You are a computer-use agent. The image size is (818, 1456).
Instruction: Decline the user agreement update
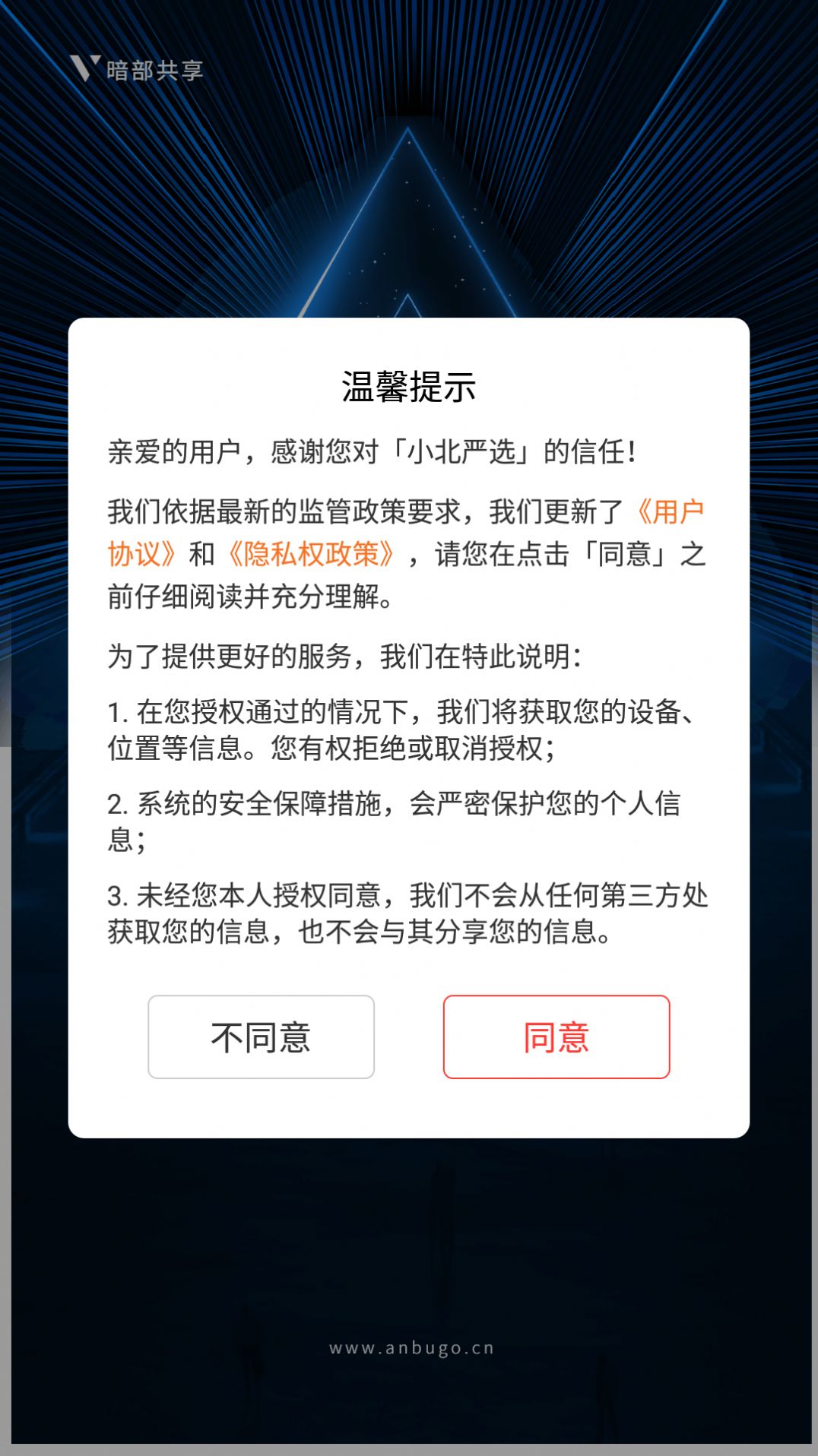262,1037
